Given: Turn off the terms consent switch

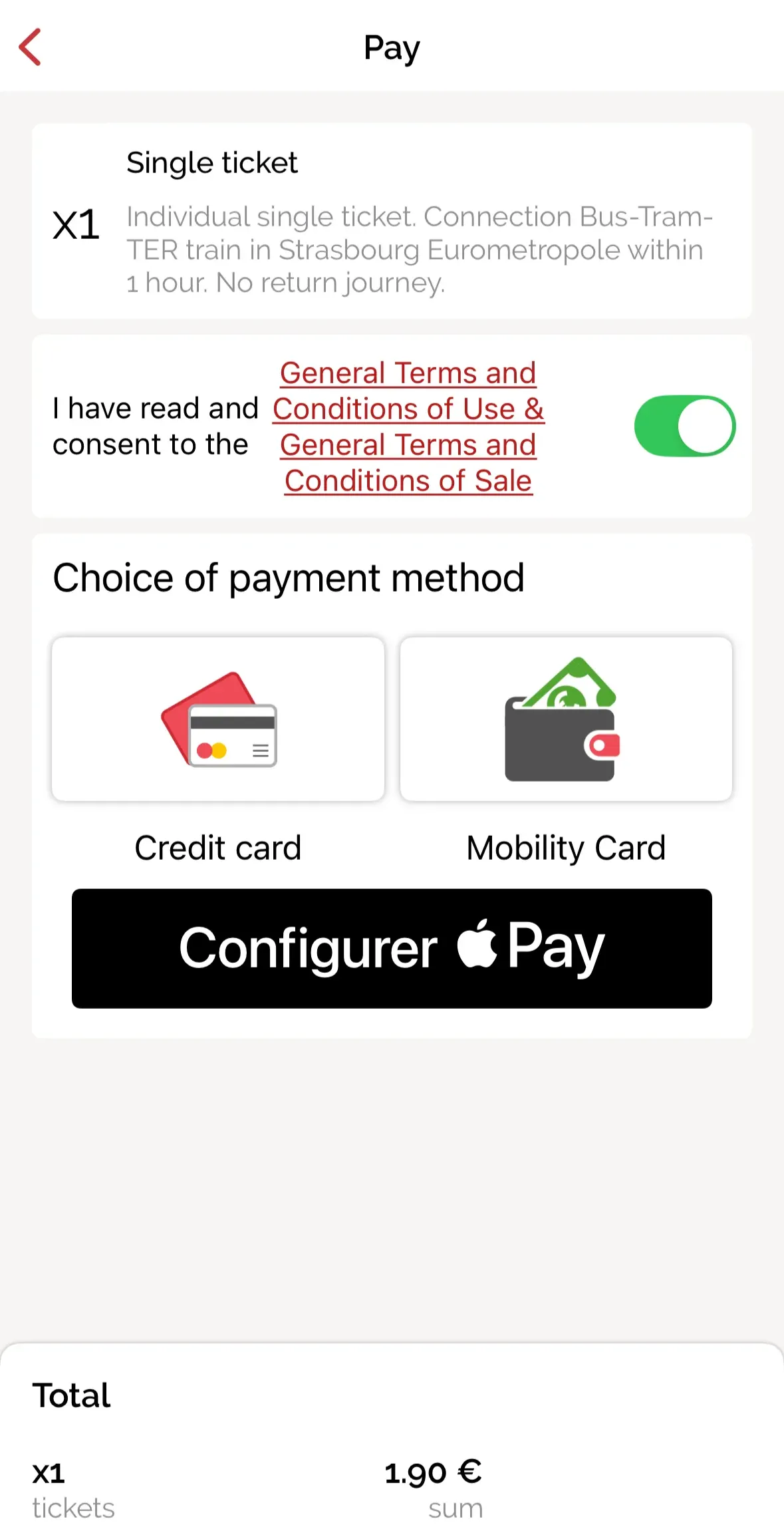Looking at the screenshot, I should [x=684, y=426].
